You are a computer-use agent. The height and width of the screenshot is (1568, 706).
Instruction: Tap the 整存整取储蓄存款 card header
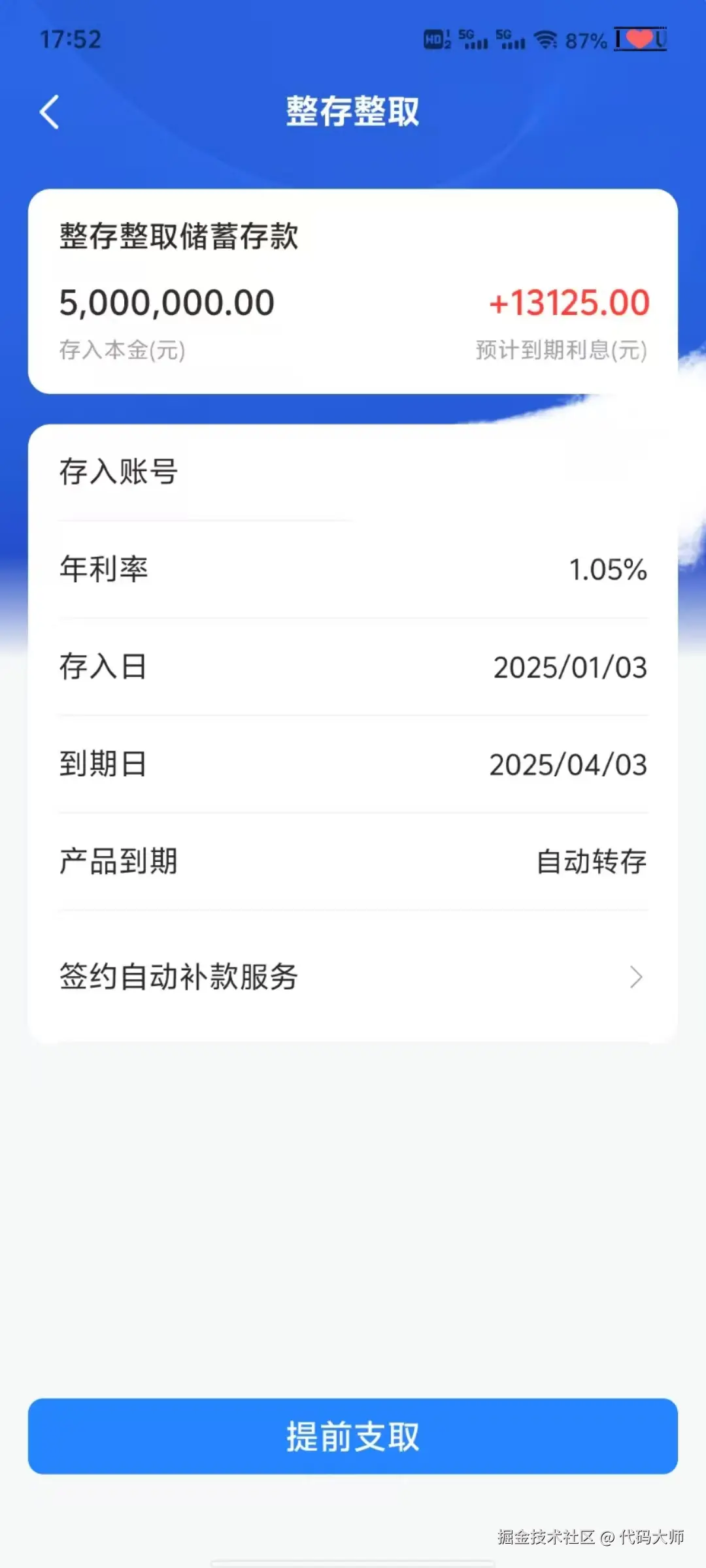(x=177, y=237)
